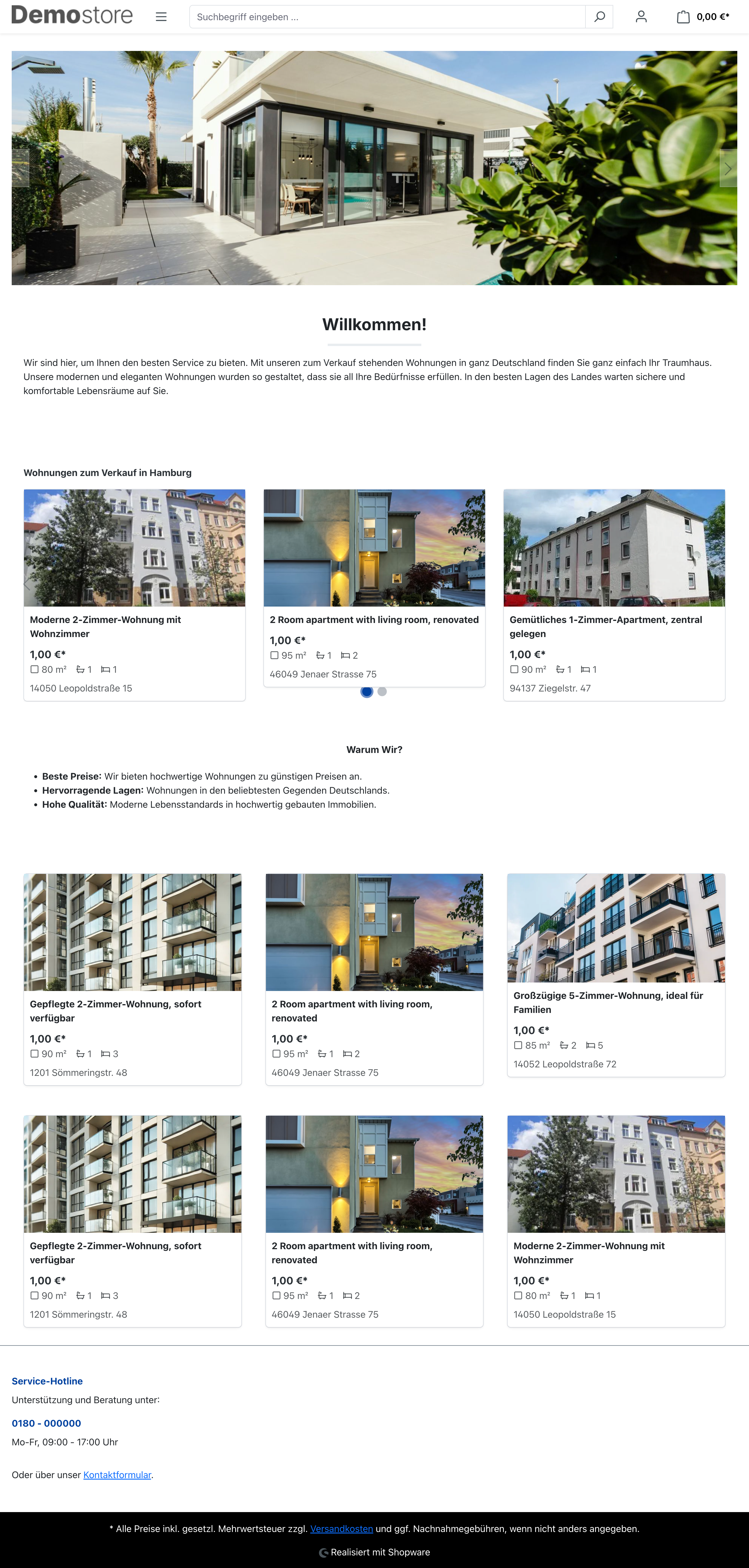Open the Kontaktformular link

click(x=117, y=1474)
